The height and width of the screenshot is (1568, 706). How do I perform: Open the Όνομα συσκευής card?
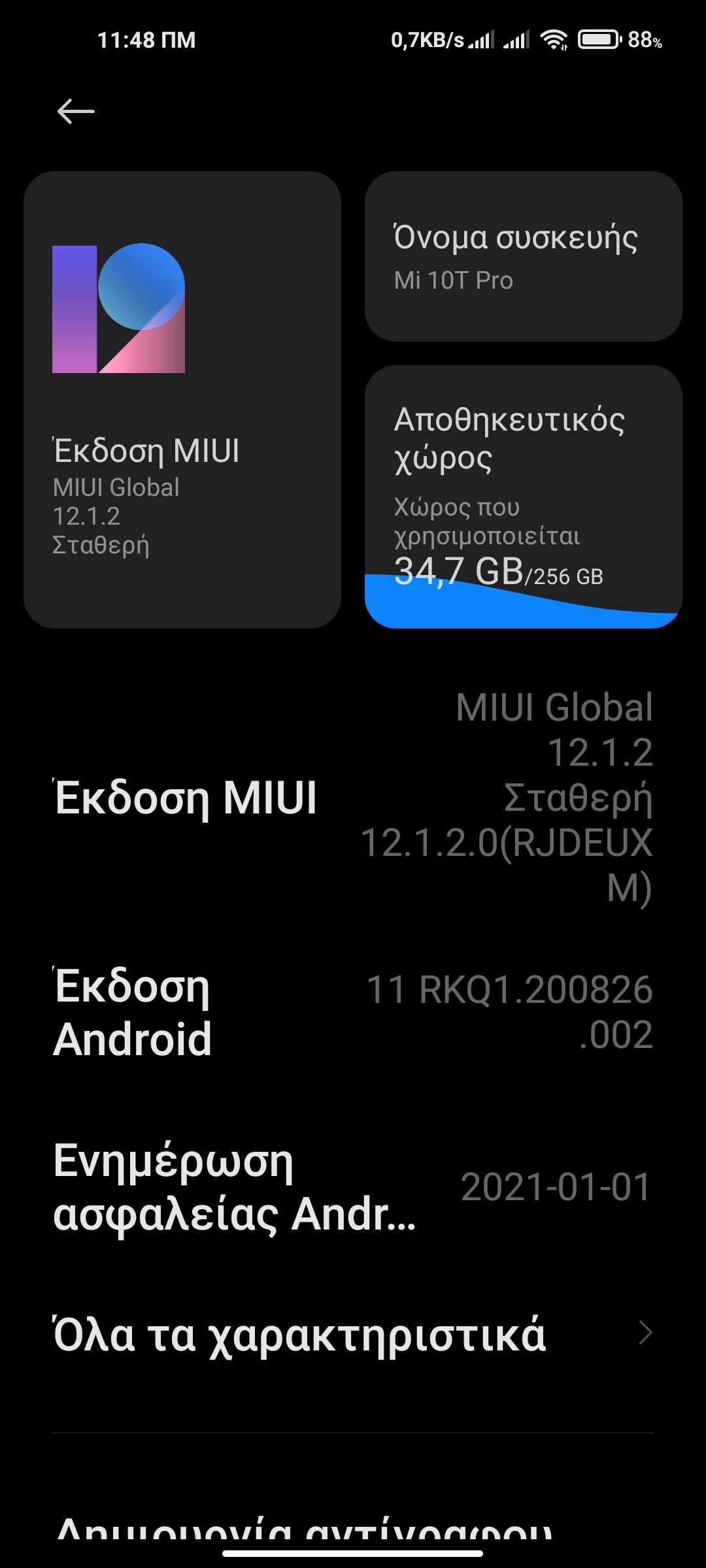[x=523, y=256]
